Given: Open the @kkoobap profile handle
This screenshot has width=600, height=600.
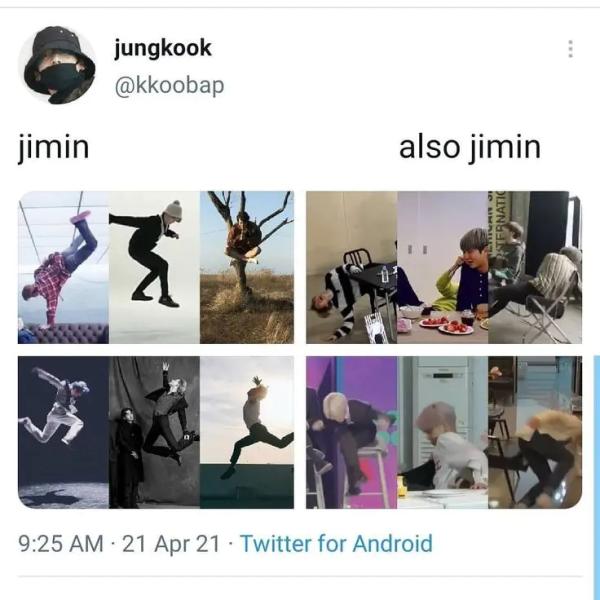Looking at the screenshot, I should 169,86.
